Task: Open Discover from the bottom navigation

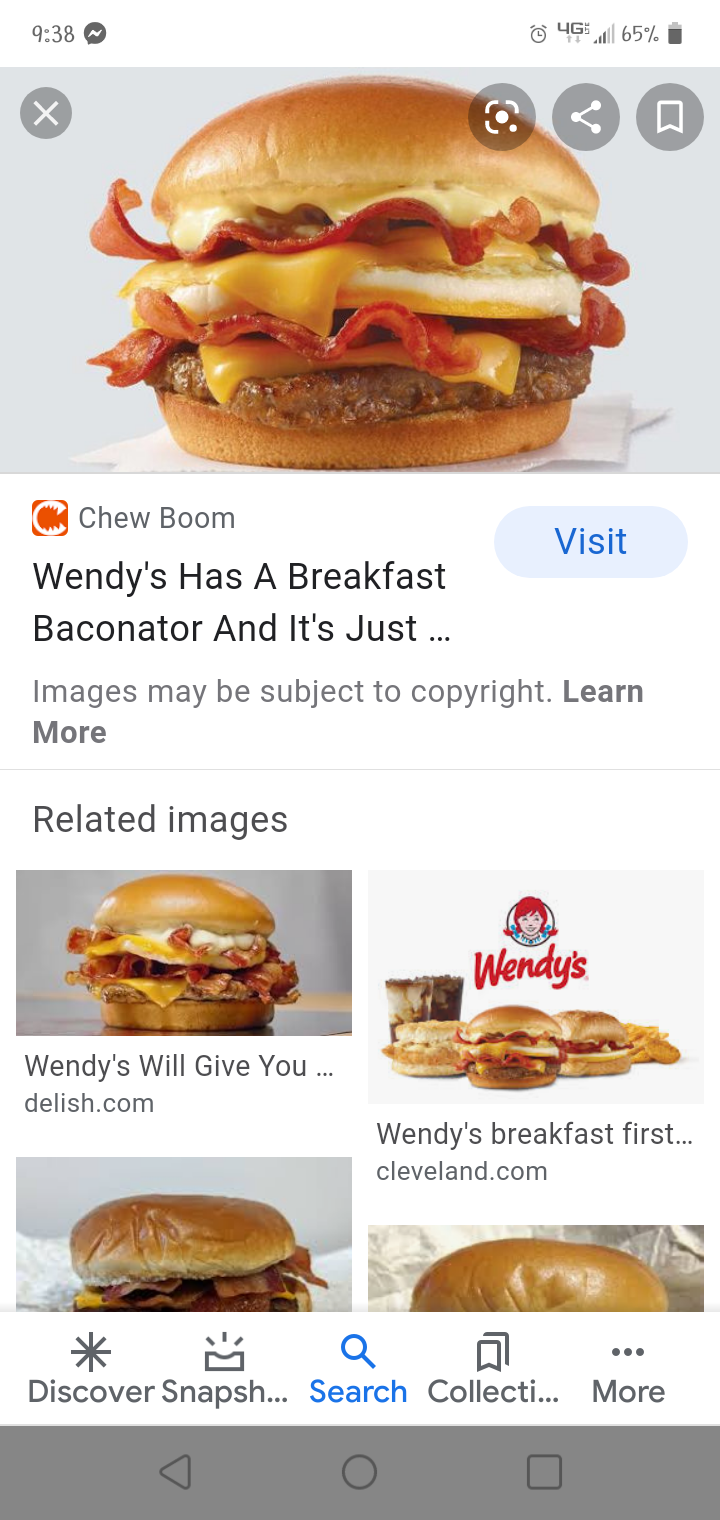Action: tap(90, 1365)
